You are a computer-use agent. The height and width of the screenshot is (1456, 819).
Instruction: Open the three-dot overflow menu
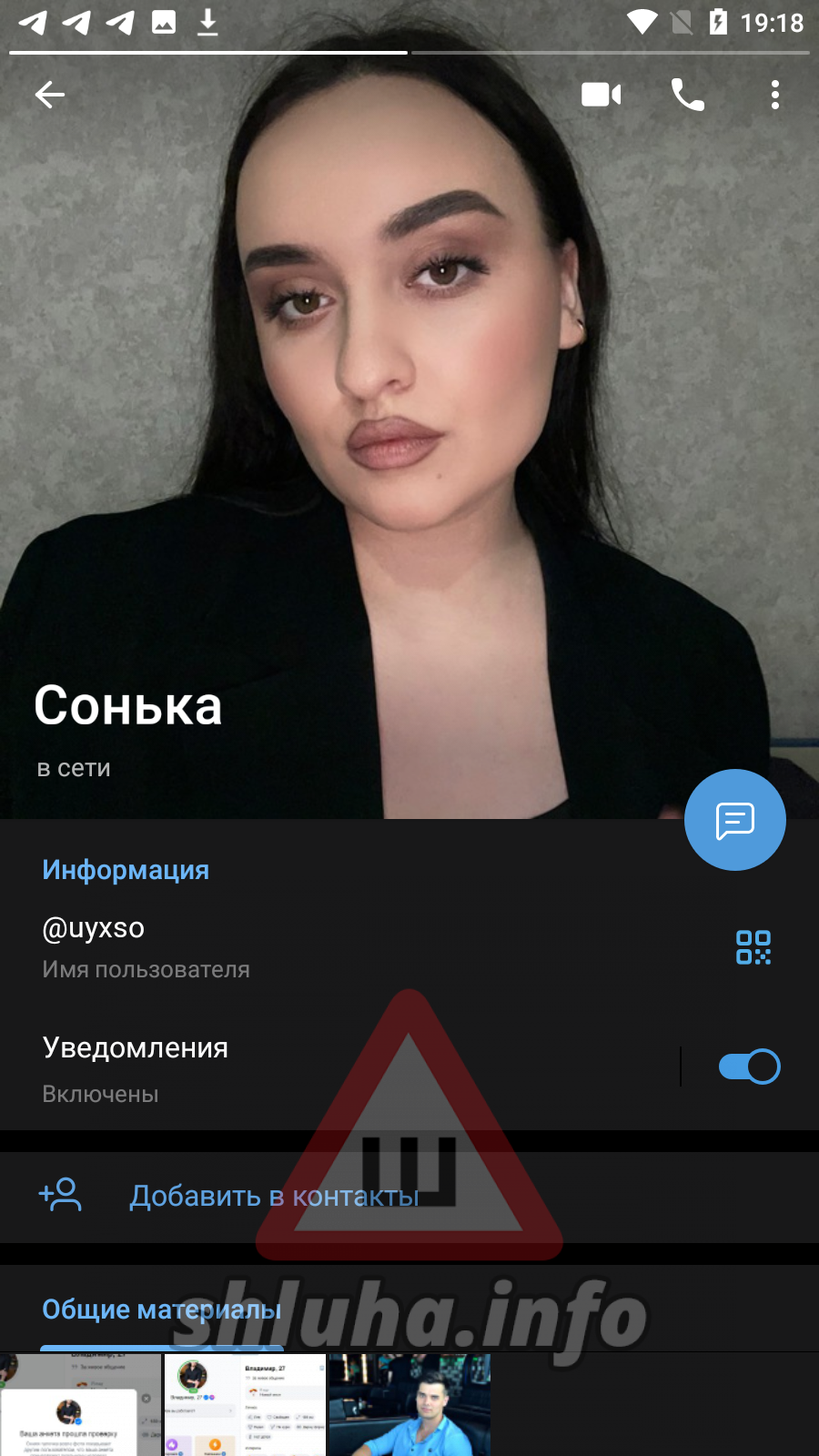[x=774, y=95]
